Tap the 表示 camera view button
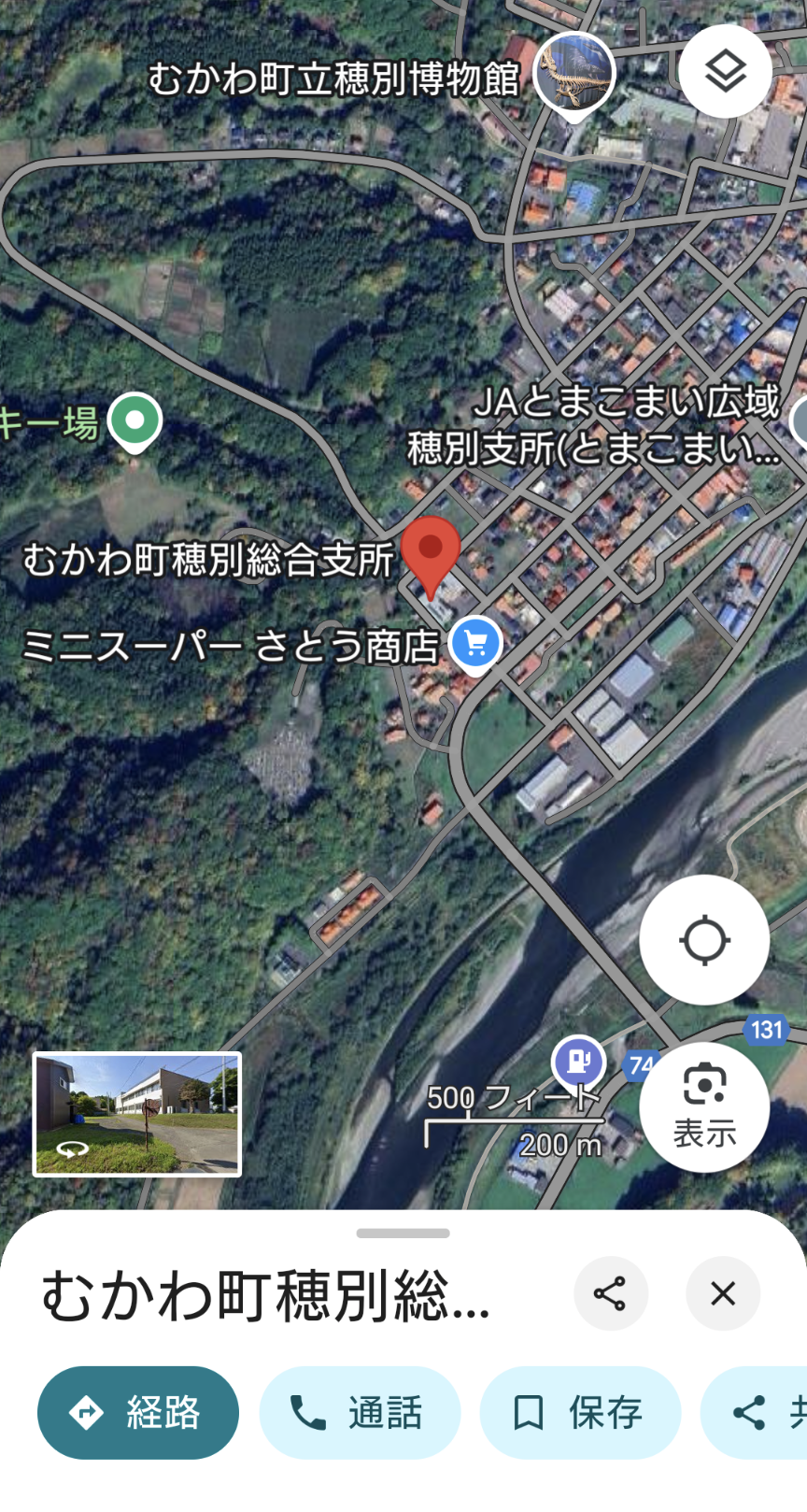 coord(704,1107)
